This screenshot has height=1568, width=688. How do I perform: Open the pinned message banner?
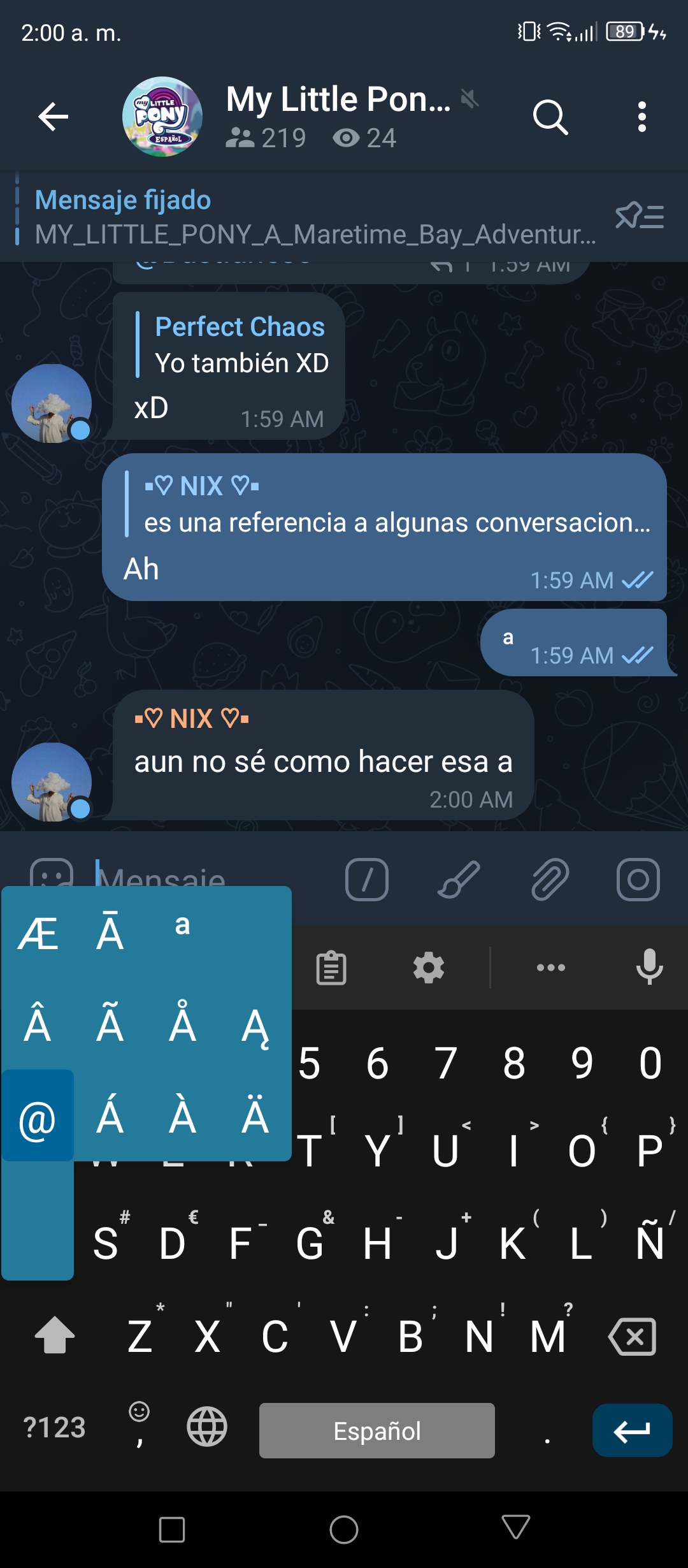coord(306,217)
